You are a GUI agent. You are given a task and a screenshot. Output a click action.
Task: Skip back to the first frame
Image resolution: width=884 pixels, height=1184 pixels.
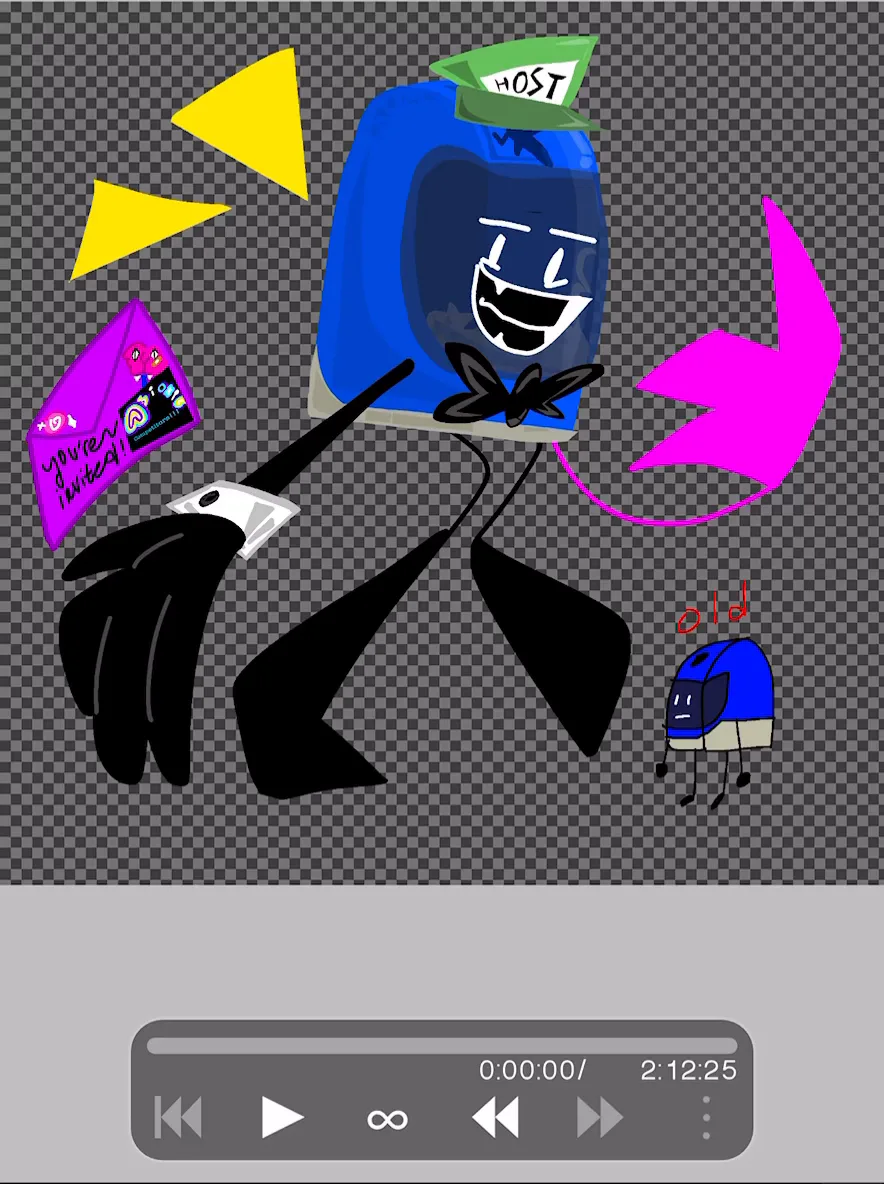click(x=178, y=1117)
